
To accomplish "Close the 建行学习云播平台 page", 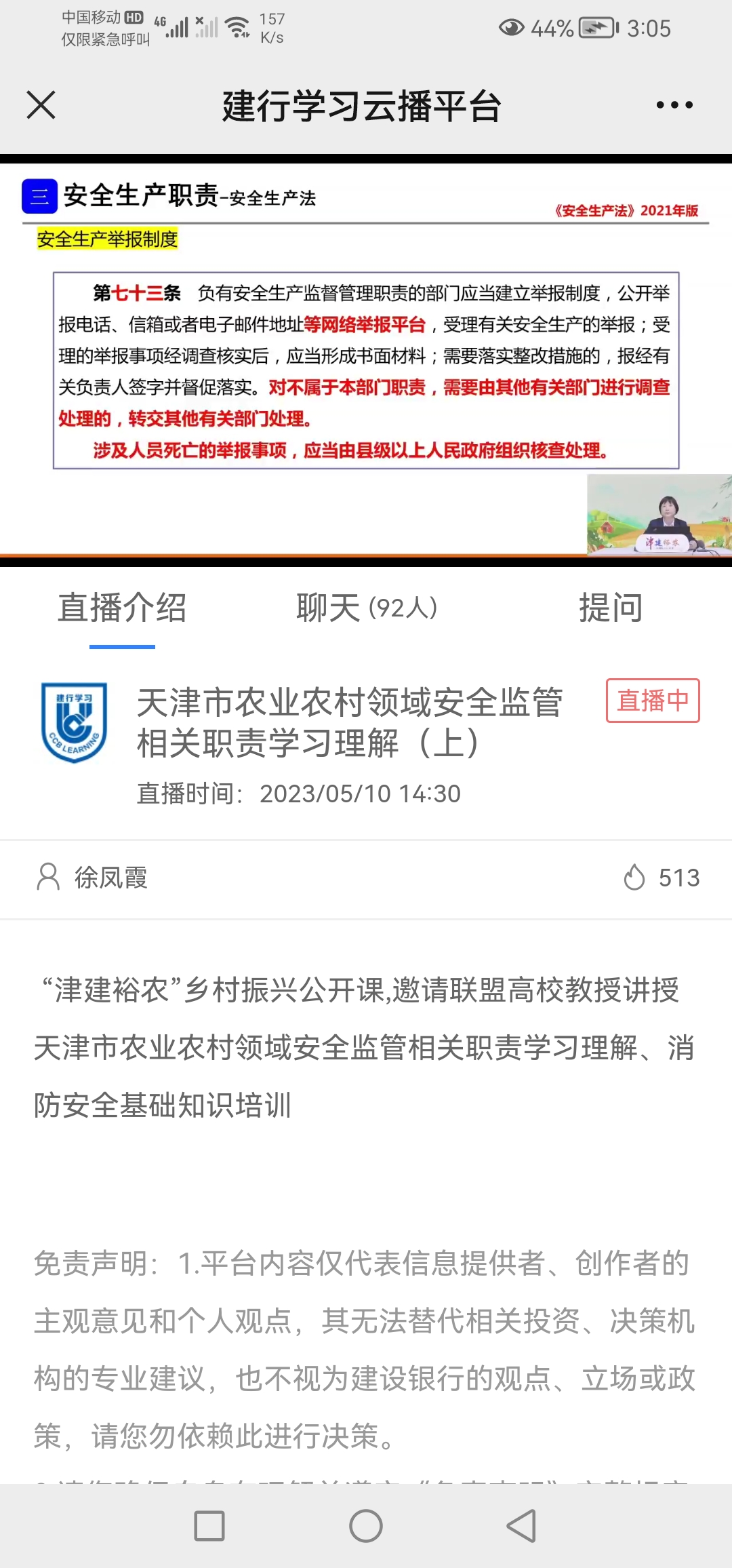I will pyautogui.click(x=41, y=105).
